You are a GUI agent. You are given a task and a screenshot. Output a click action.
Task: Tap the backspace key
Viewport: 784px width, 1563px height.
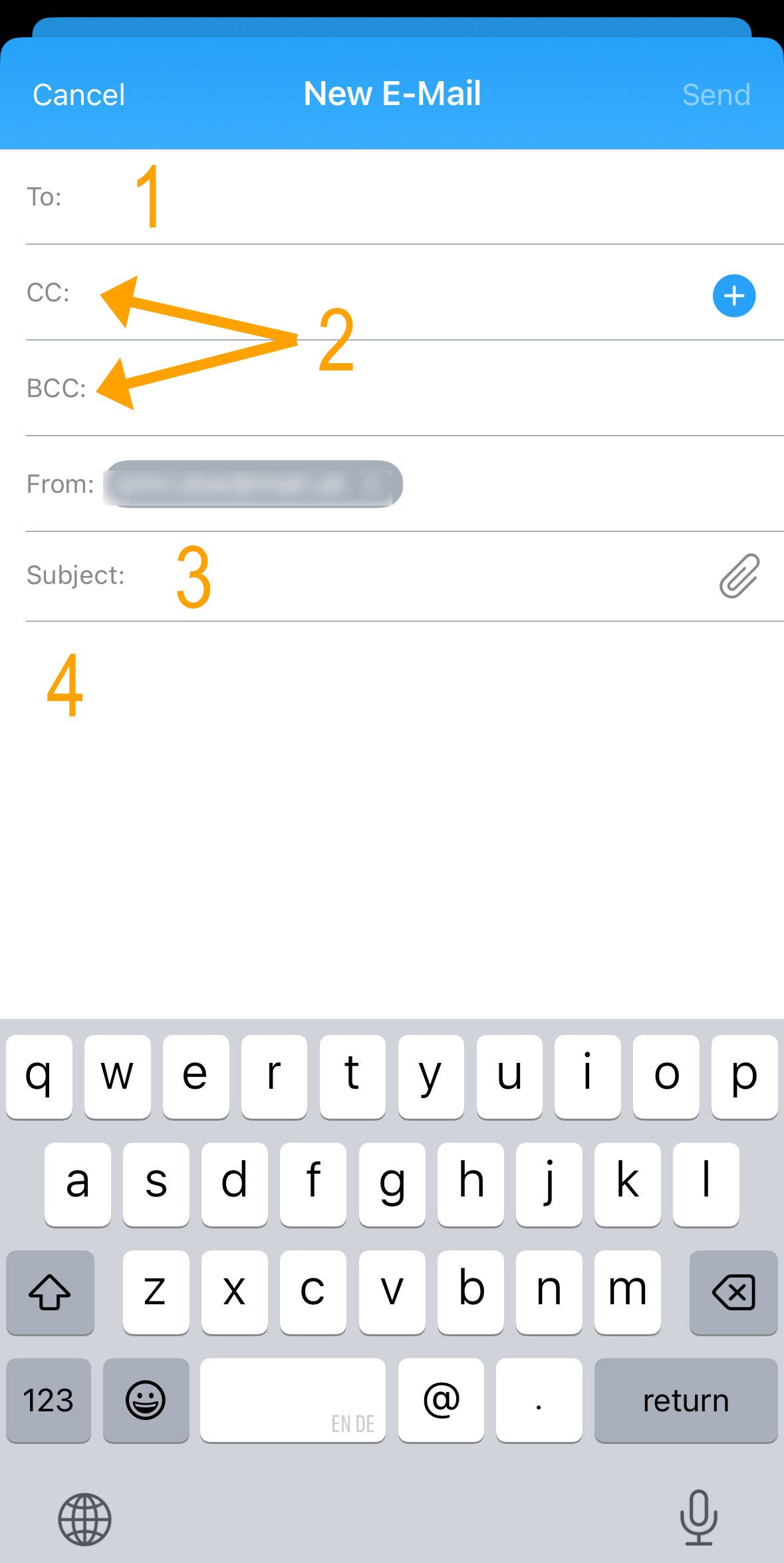coord(733,1292)
